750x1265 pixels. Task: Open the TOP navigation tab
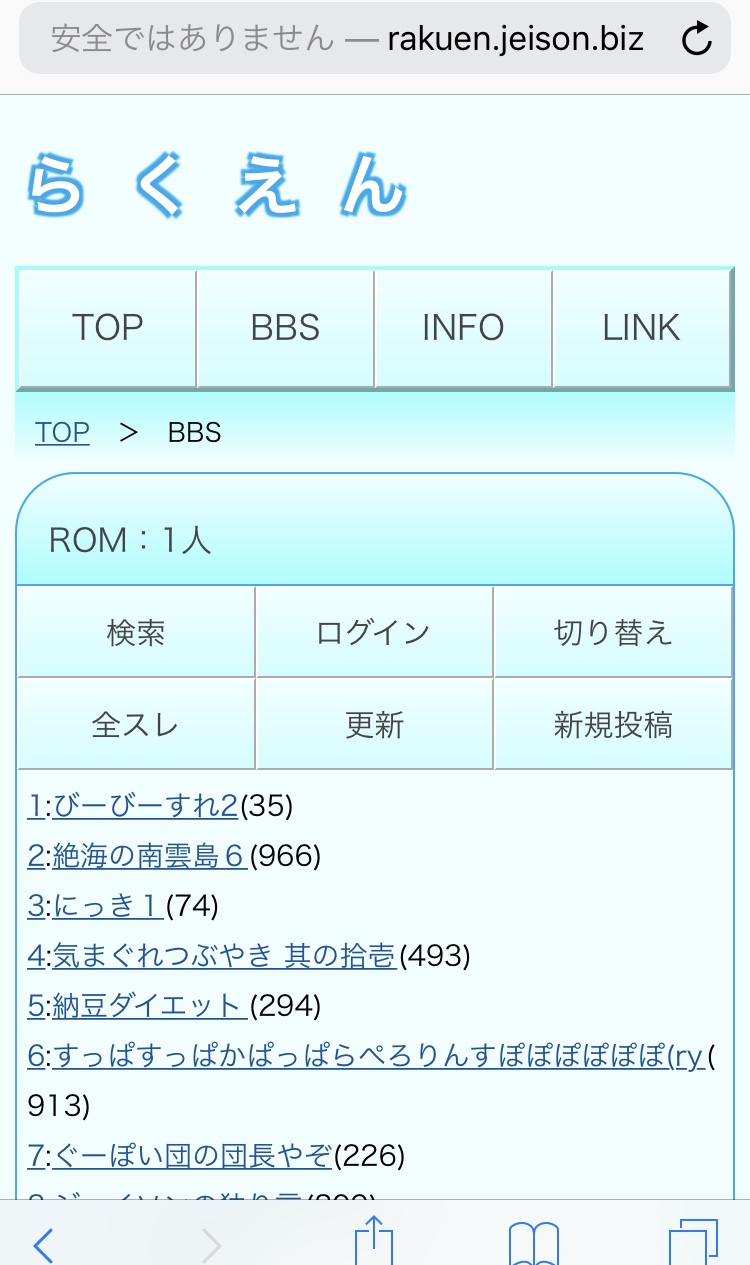[x=107, y=328]
